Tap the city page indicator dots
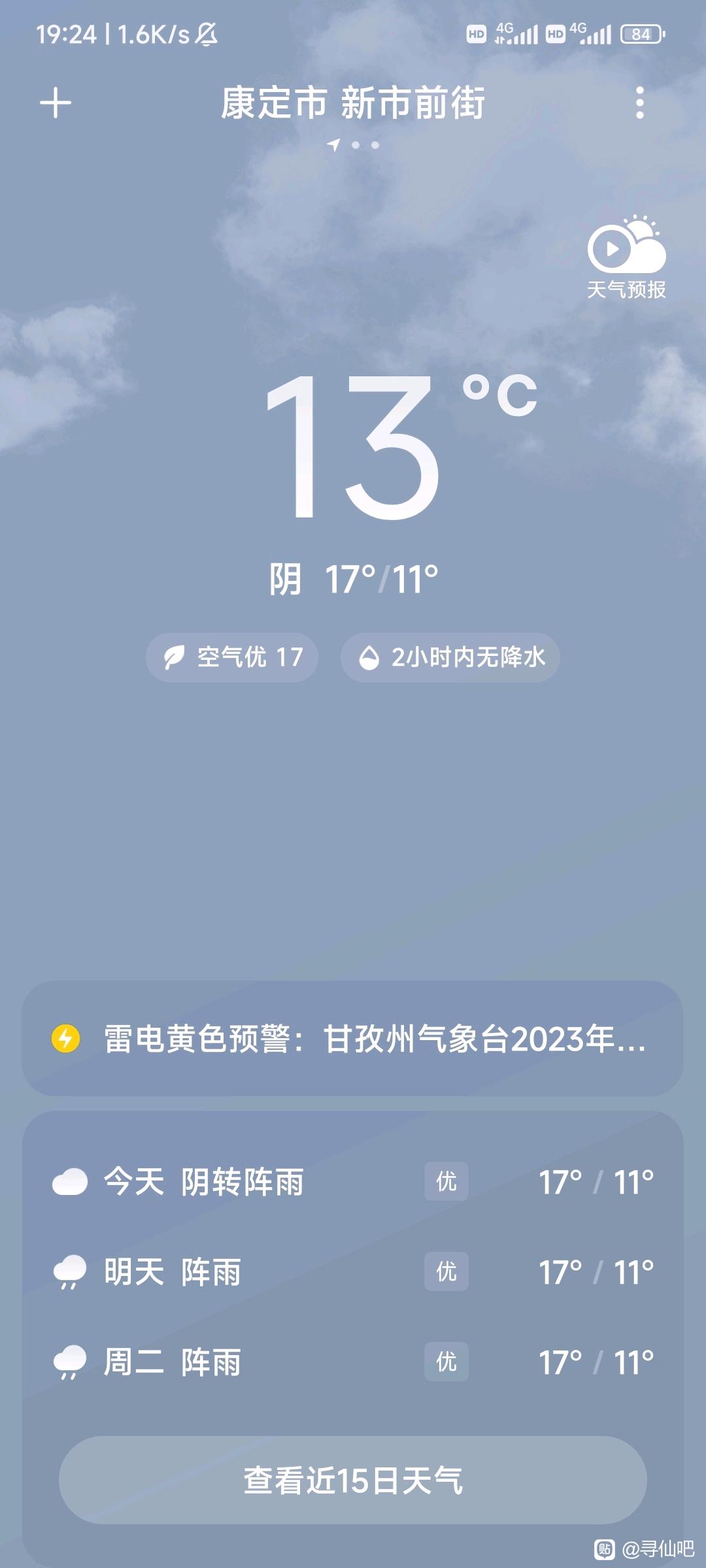The height and width of the screenshot is (1568, 706). click(354, 145)
